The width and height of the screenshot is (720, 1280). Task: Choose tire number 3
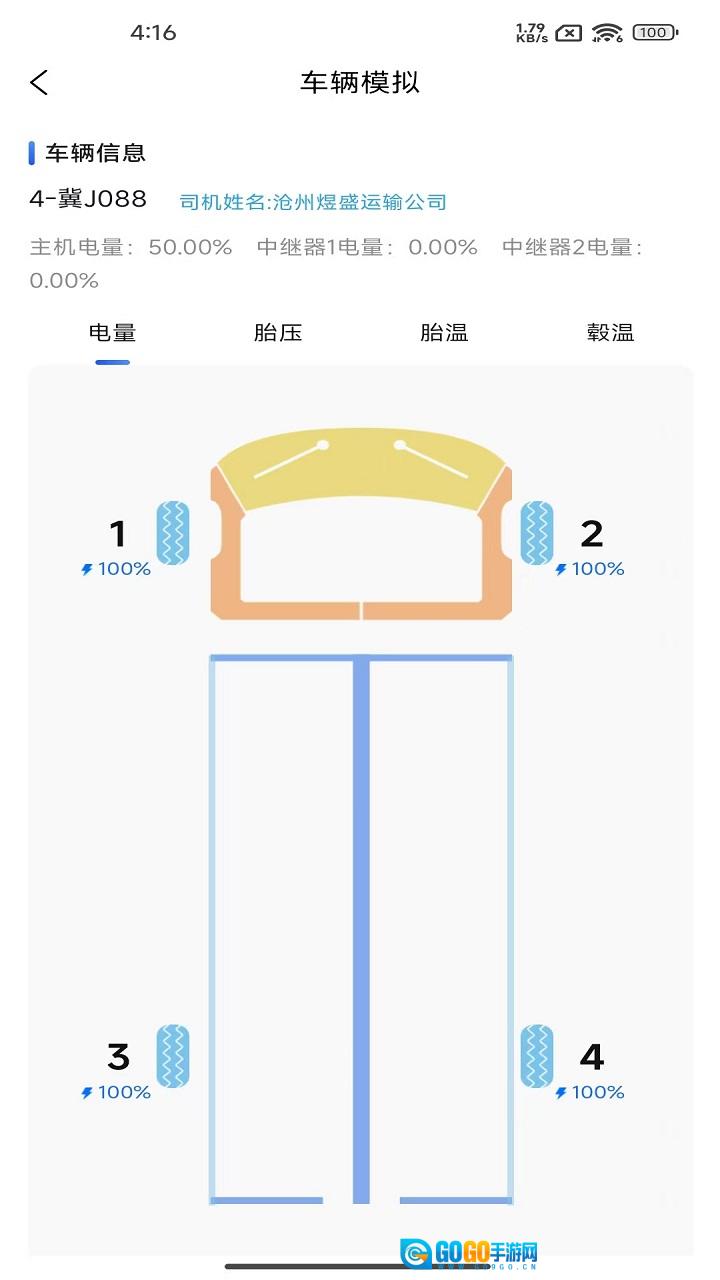172,1056
